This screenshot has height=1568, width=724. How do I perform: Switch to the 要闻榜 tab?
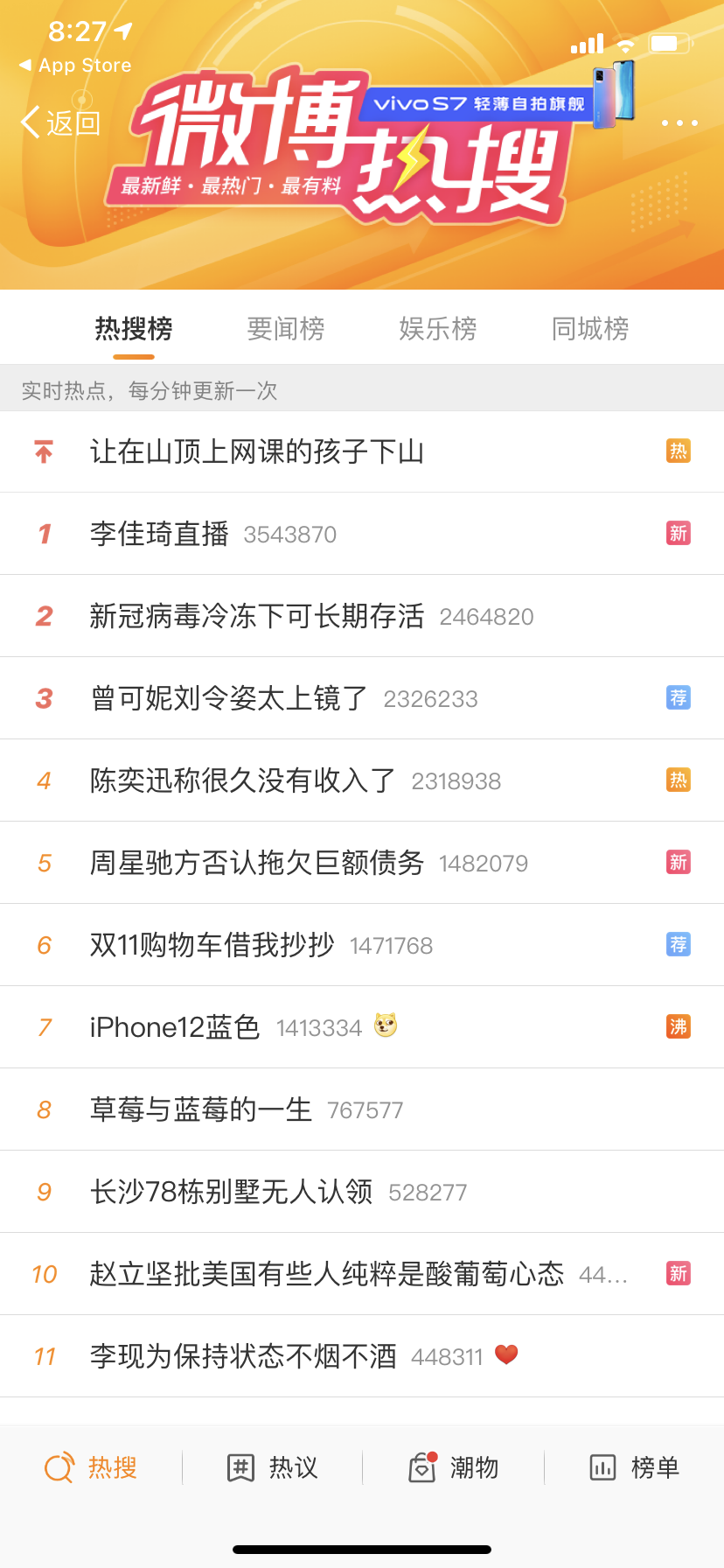[x=286, y=328]
